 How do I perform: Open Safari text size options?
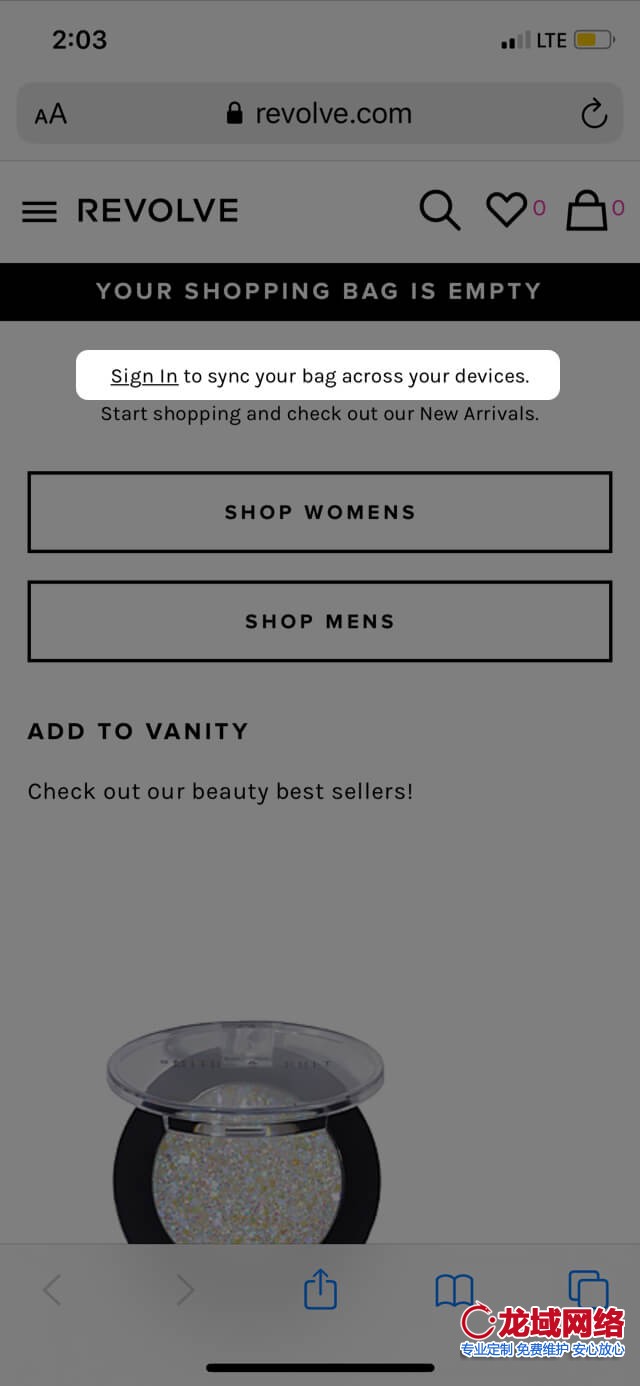50,115
